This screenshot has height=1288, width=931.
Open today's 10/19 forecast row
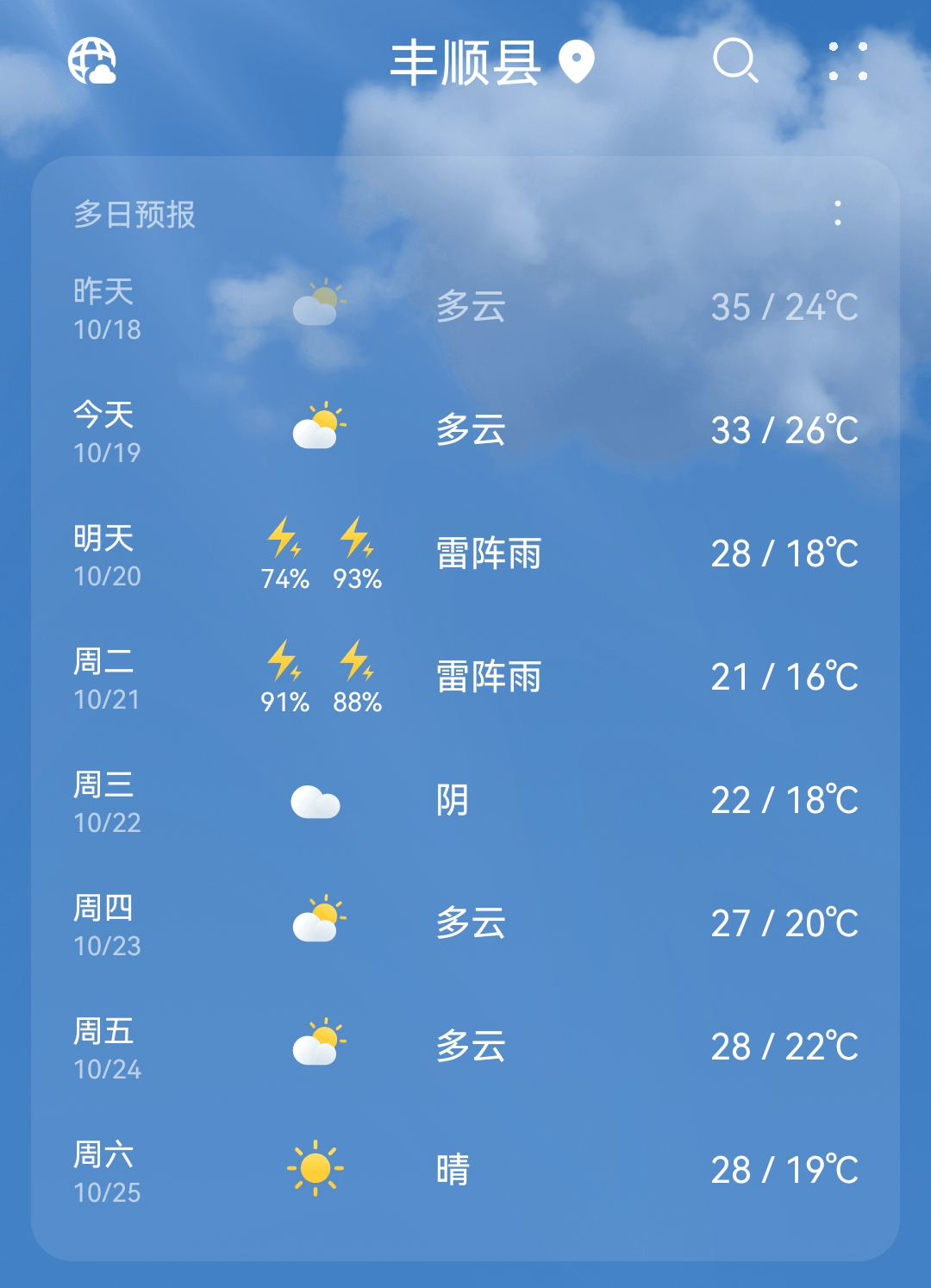pyautogui.click(x=465, y=430)
